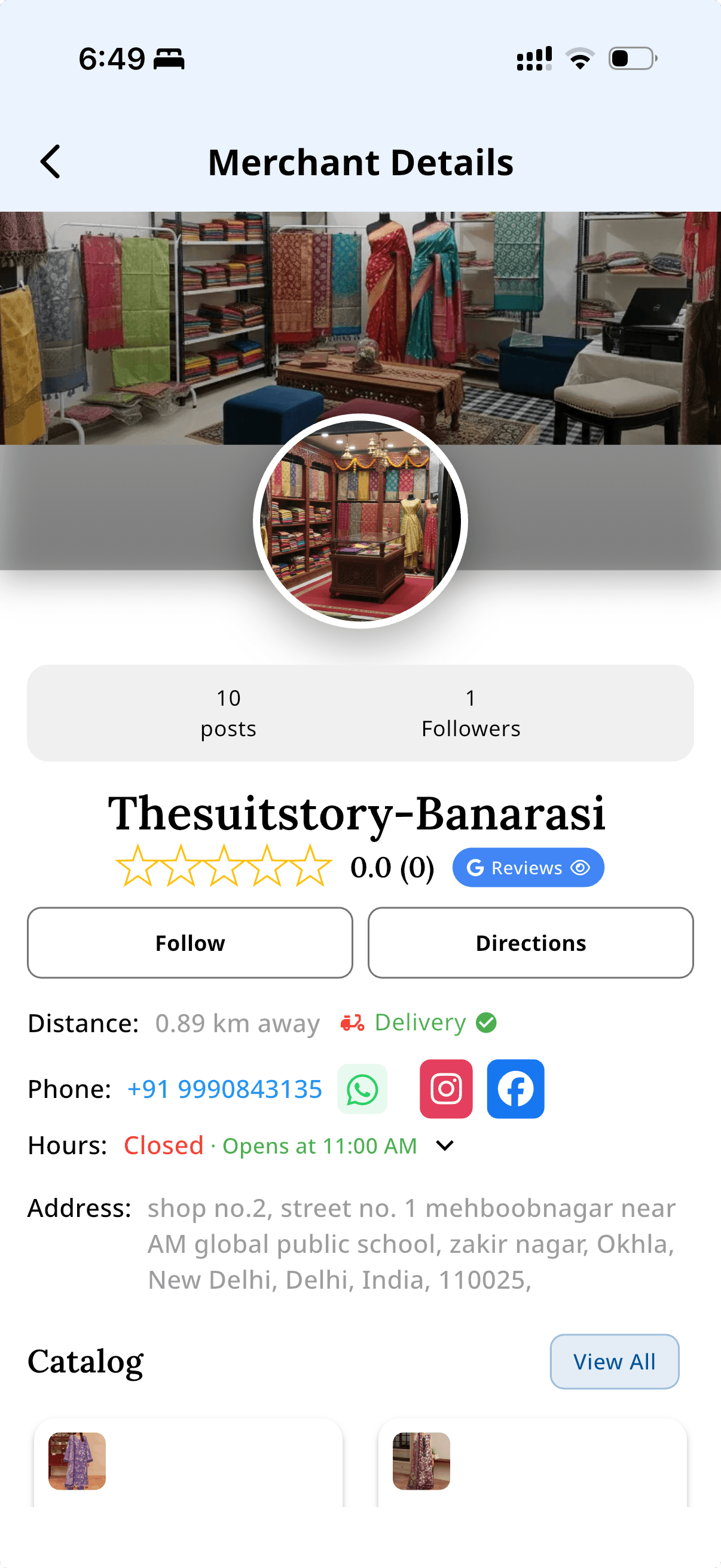Tap the back arrow to leave Merchant Details
Screen dimensions: 721x1568
pyautogui.click(x=50, y=161)
